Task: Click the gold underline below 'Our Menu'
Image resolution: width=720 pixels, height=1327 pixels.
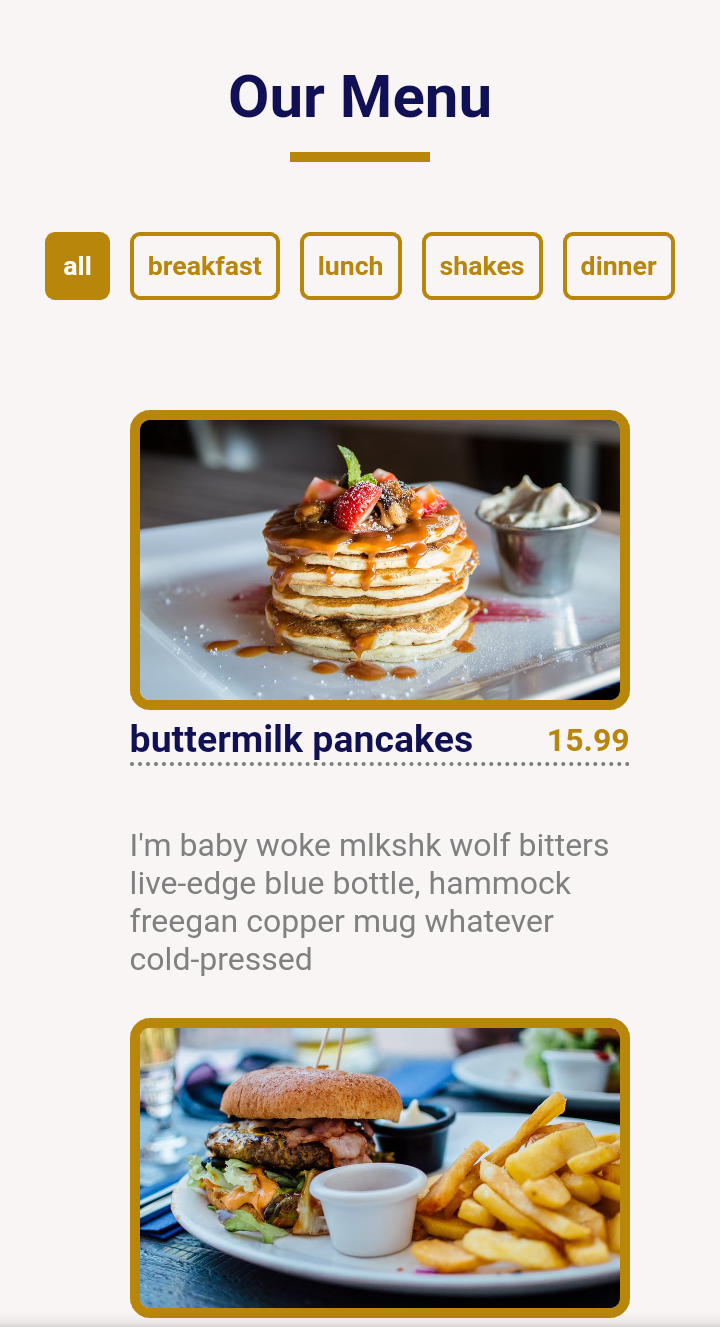Action: click(359, 155)
